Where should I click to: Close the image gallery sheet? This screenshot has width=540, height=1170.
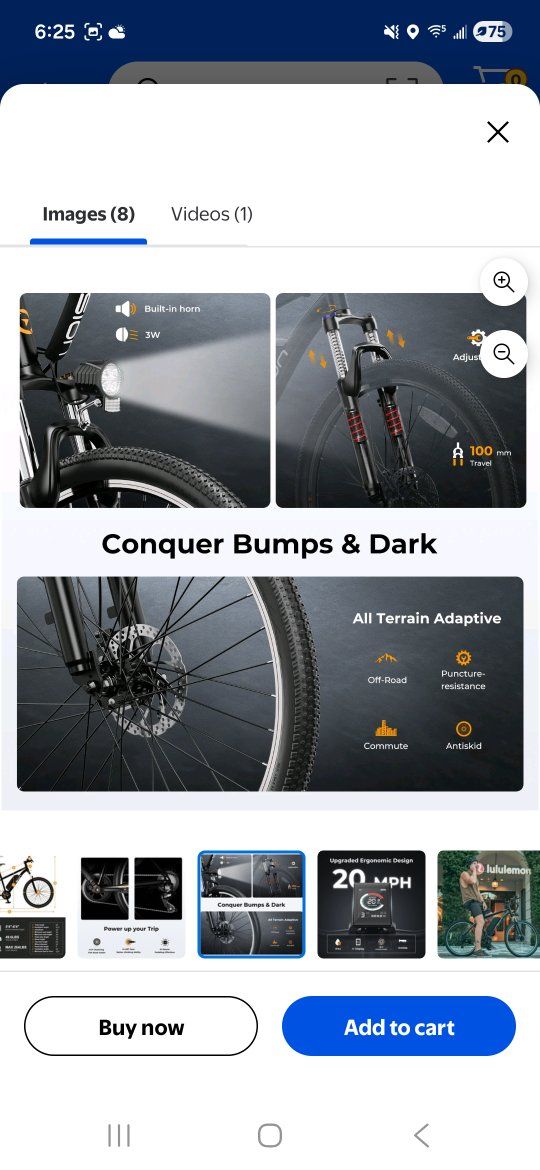[497, 132]
